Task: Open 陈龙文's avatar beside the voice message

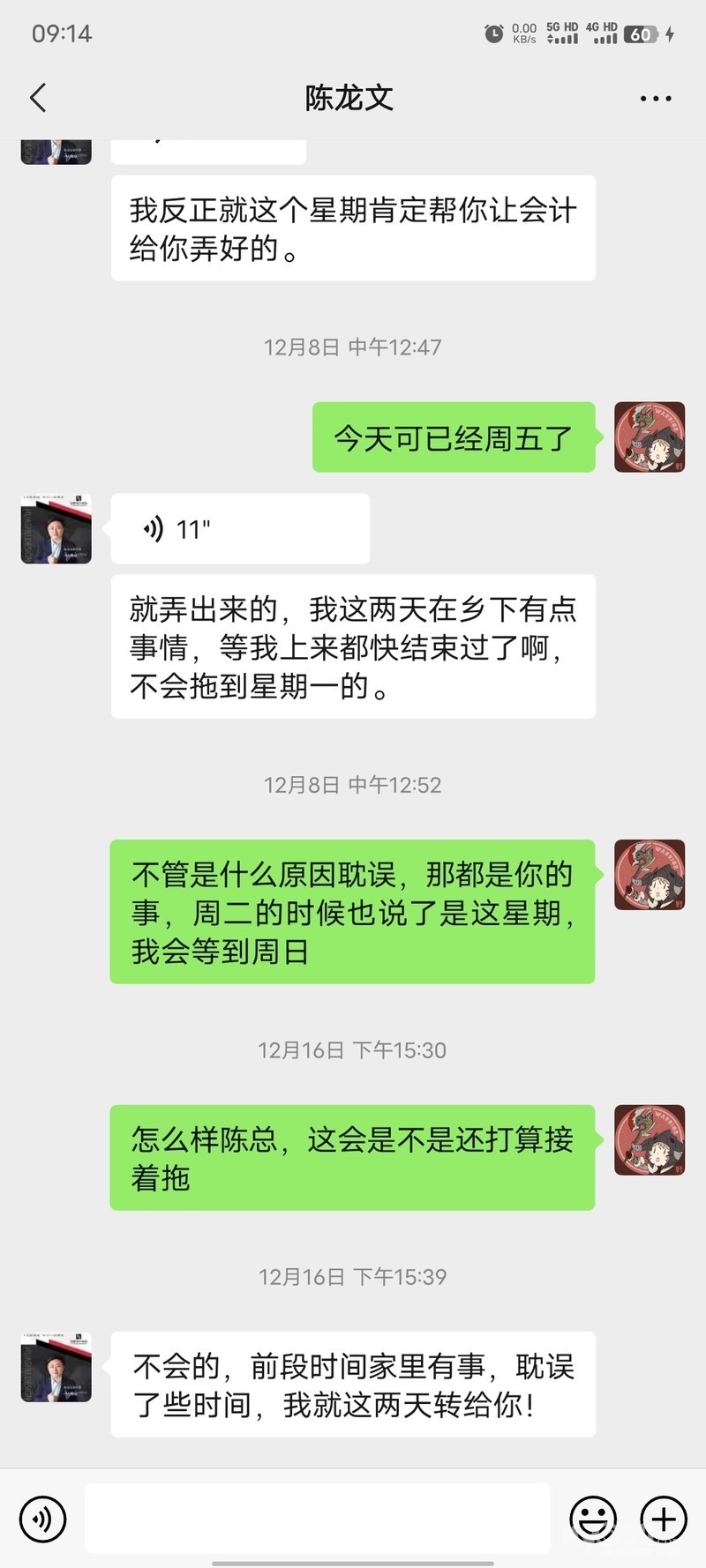Action: 56,529
